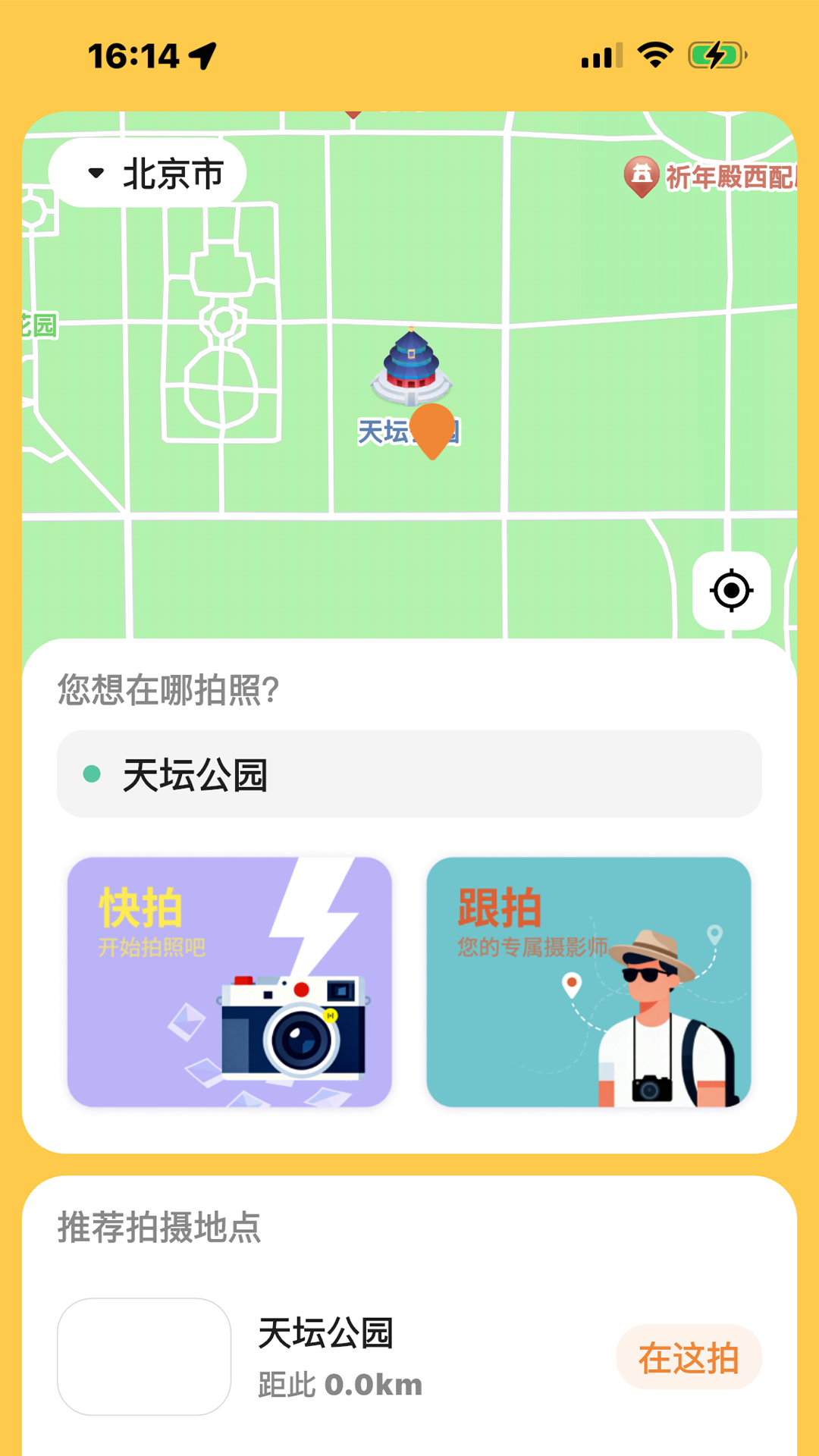This screenshot has height=1456, width=819.
Task: Click the camera illustration on the 快拍 card
Action: tap(292, 1028)
